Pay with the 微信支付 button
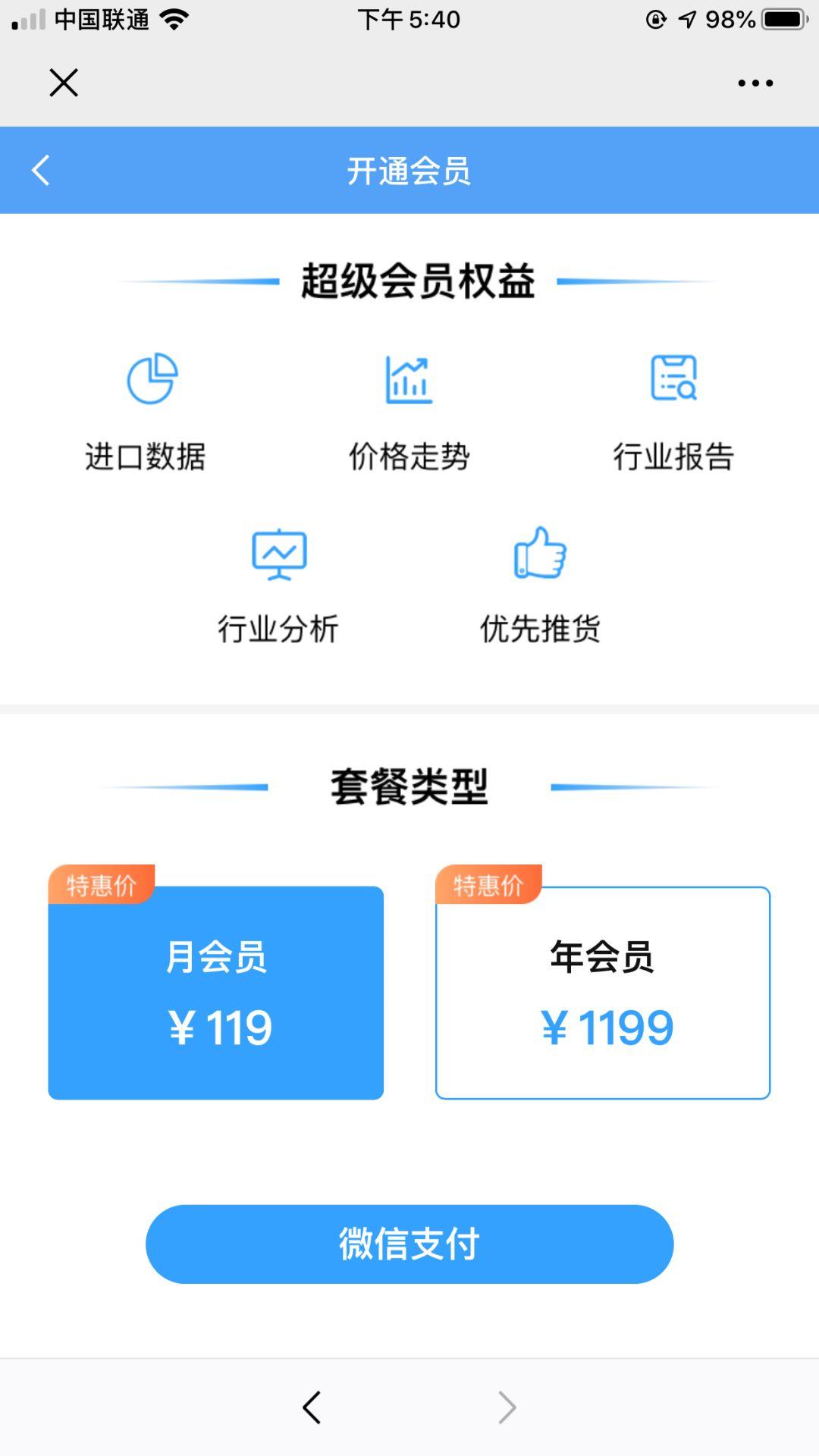The image size is (819, 1456). [x=409, y=1244]
